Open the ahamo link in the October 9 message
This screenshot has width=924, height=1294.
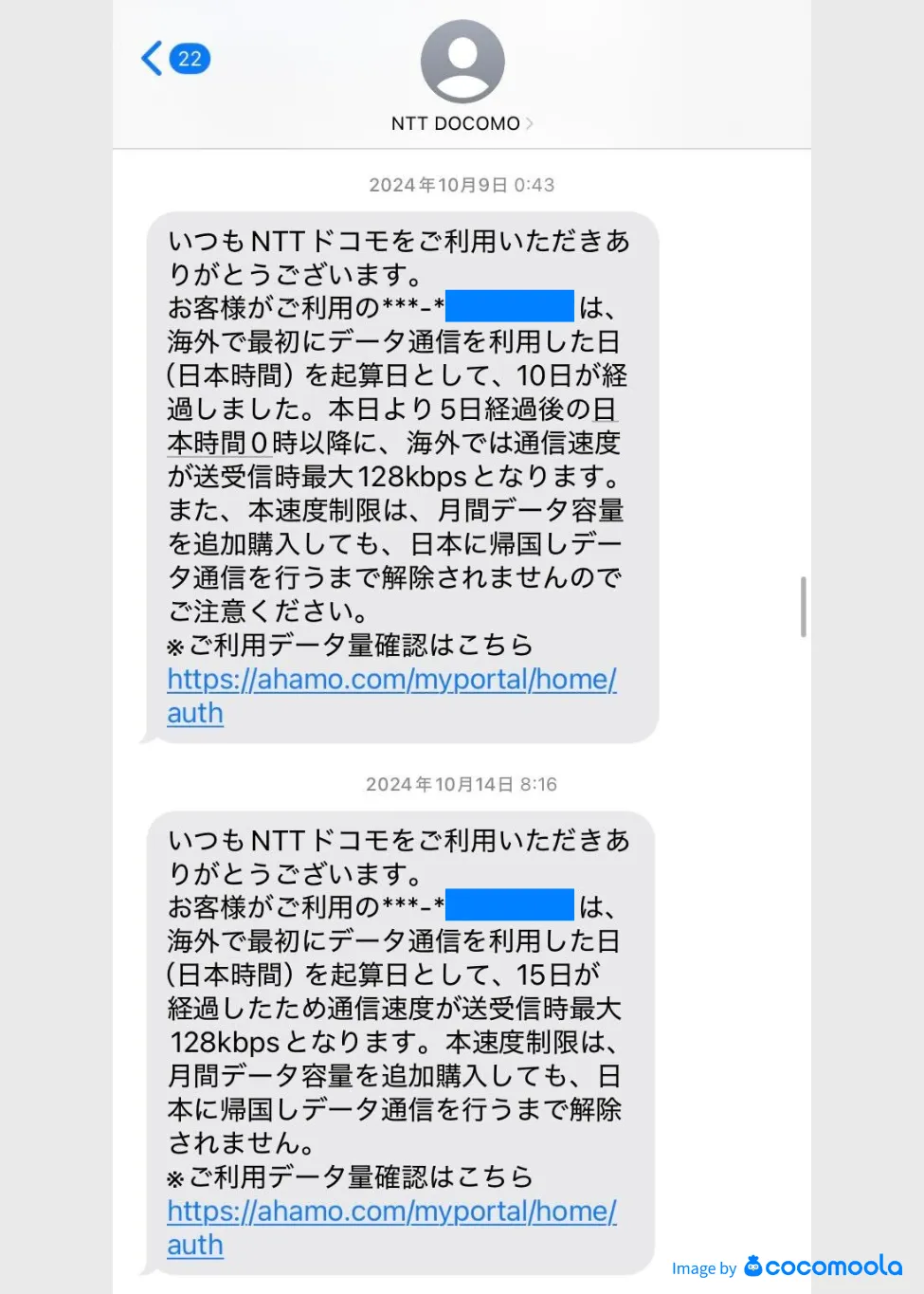[390, 680]
